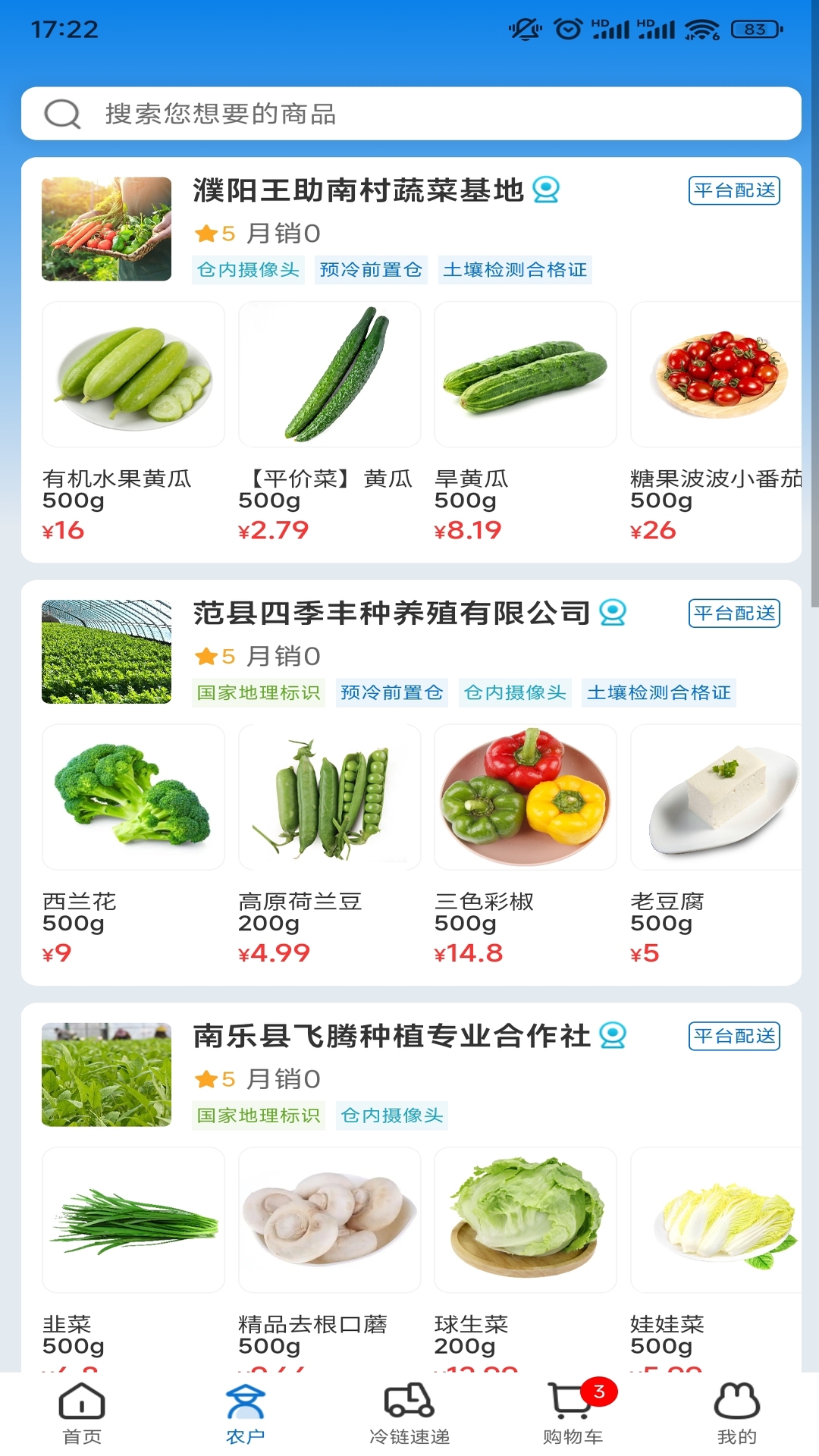The image size is (819, 1456).
Task: Open 南乐县飞腾种植专业合作社 store name
Action: pyautogui.click(x=391, y=1037)
